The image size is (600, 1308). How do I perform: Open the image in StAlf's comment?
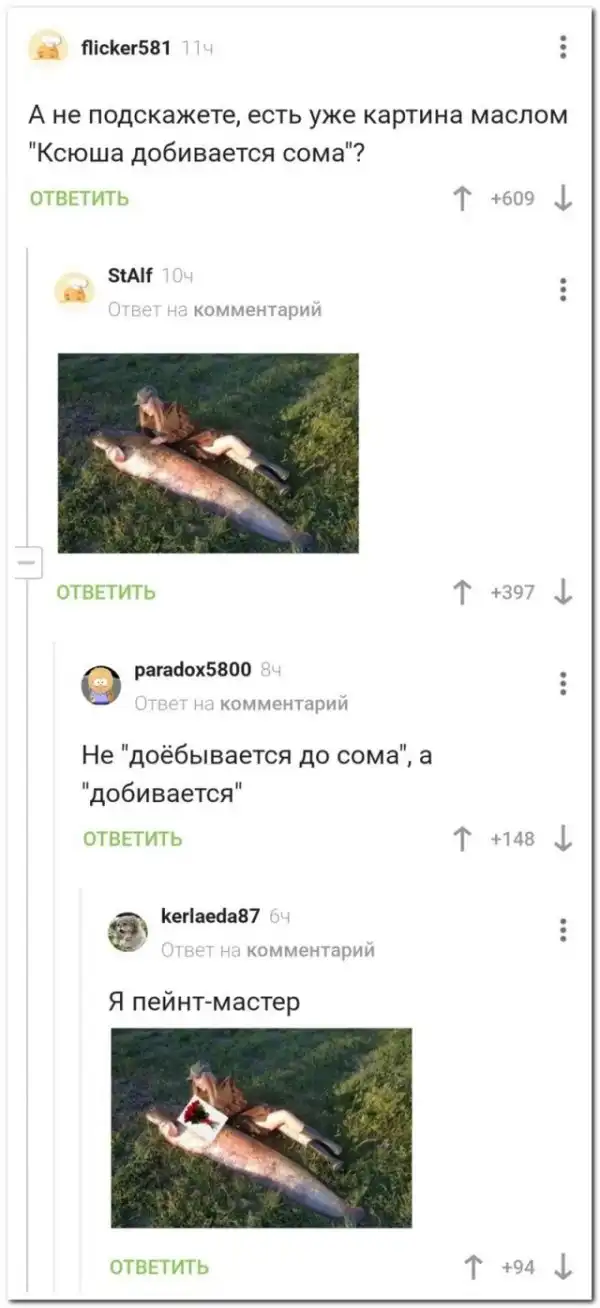pyautogui.click(x=208, y=452)
